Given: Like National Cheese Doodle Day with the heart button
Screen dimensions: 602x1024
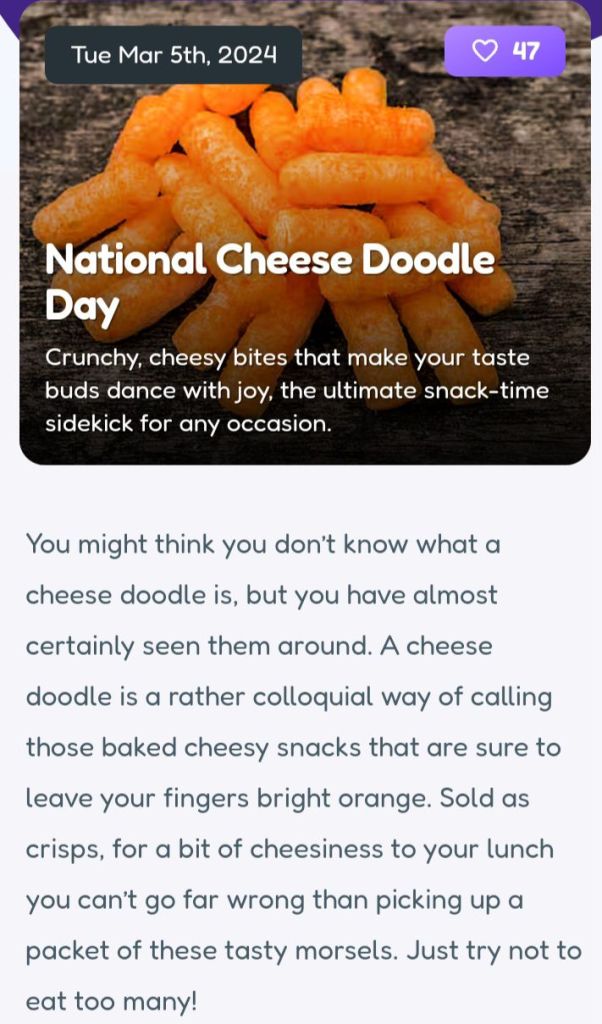Looking at the screenshot, I should click(504, 51).
